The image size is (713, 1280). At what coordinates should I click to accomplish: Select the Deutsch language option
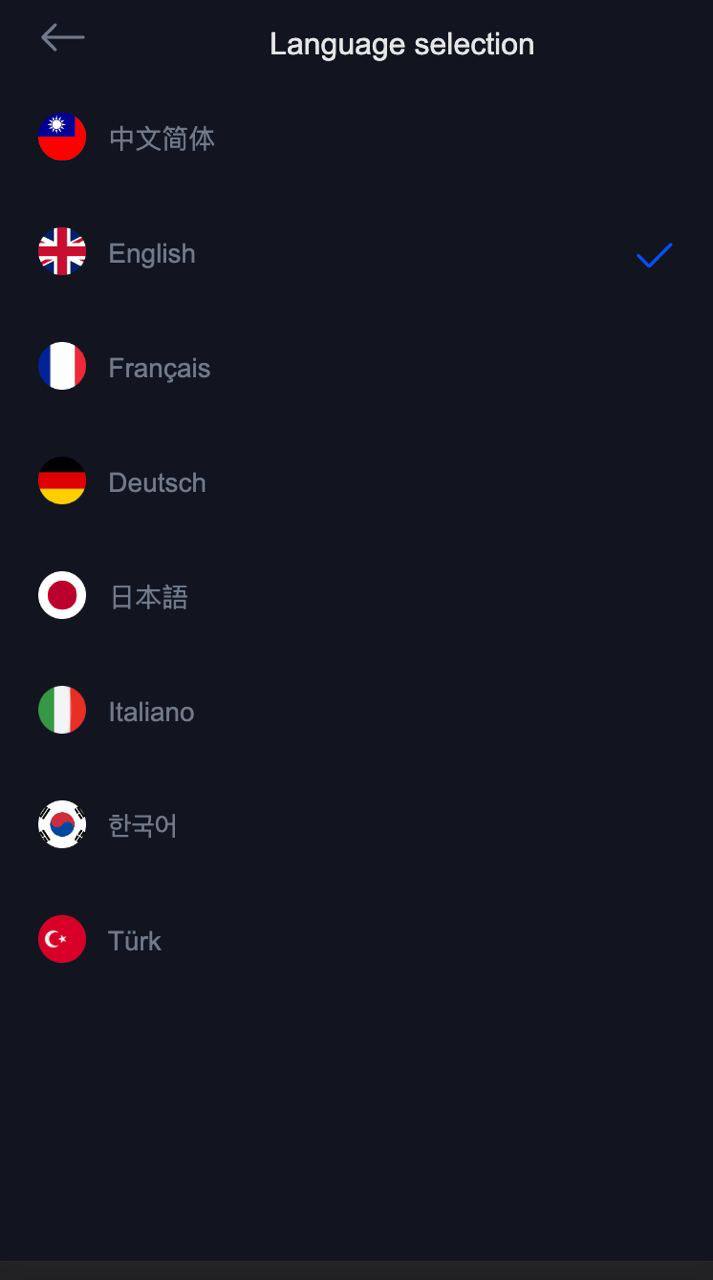point(157,483)
